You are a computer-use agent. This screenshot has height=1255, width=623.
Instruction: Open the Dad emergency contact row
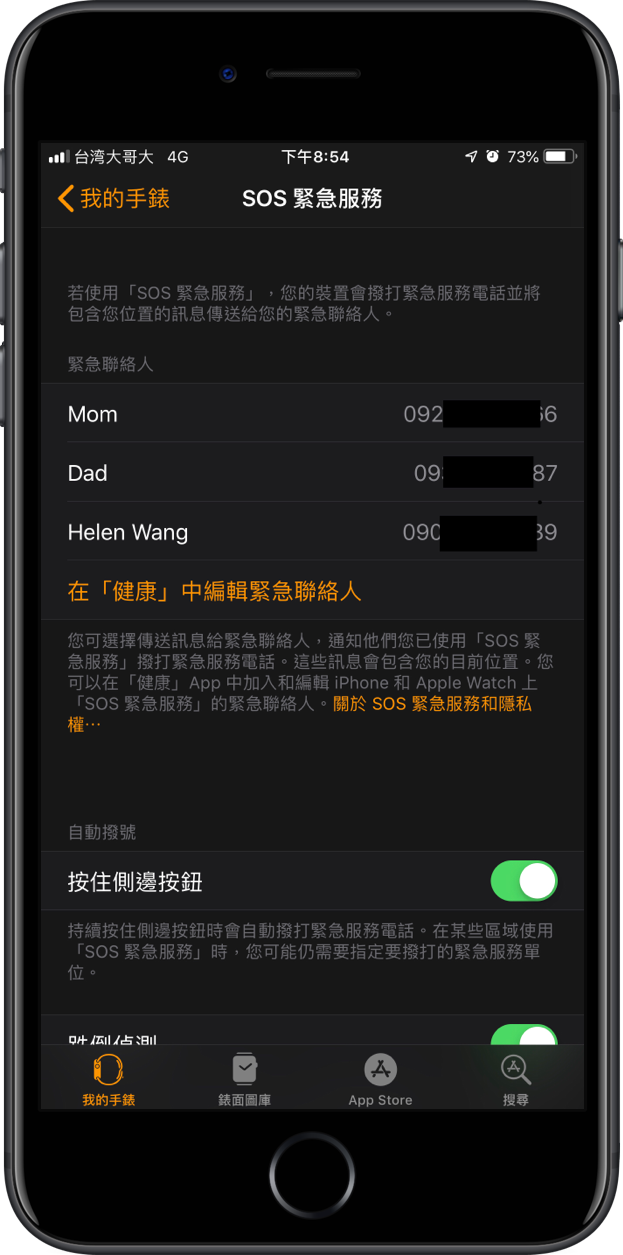[312, 472]
